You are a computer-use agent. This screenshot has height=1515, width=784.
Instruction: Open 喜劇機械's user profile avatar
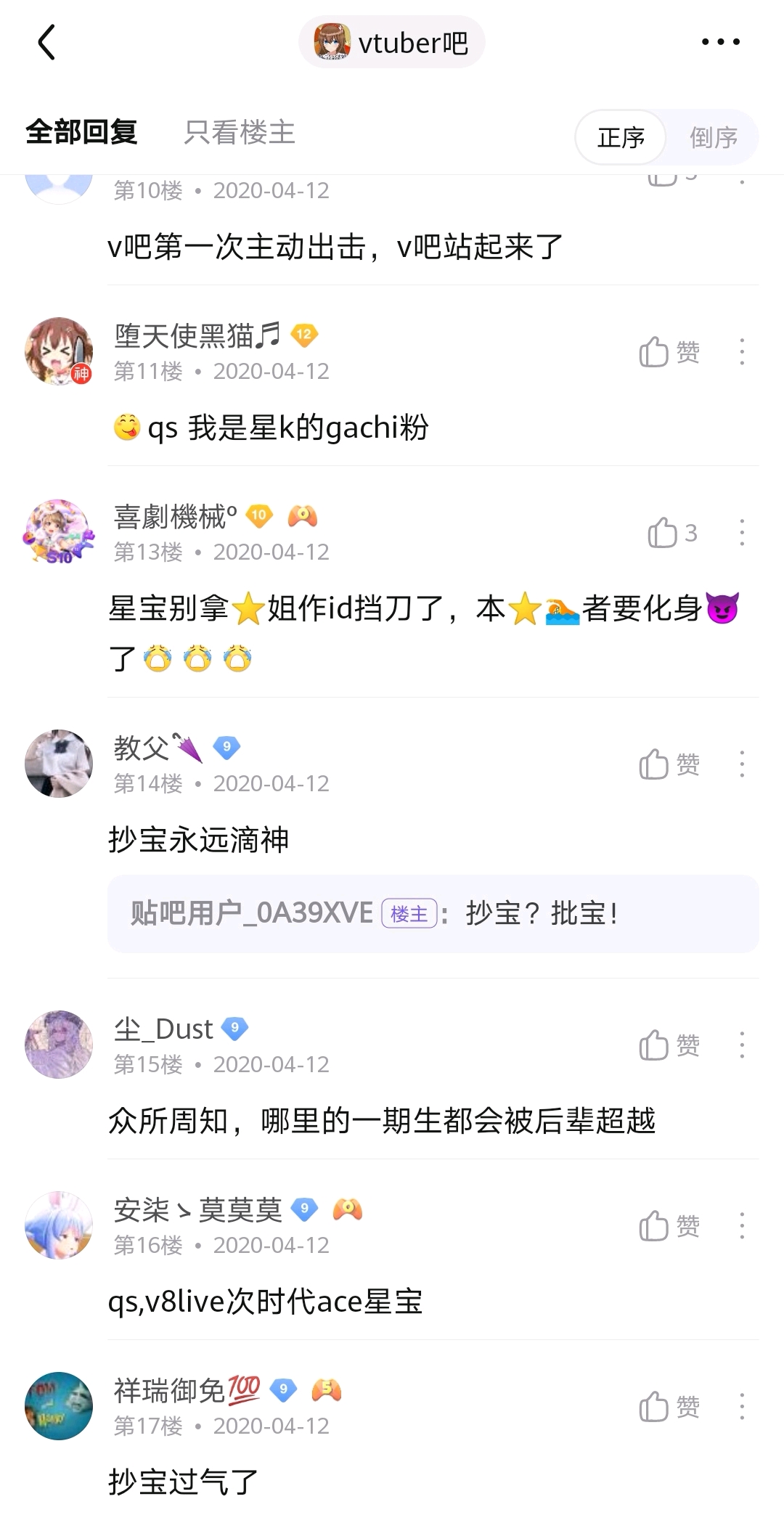(59, 532)
